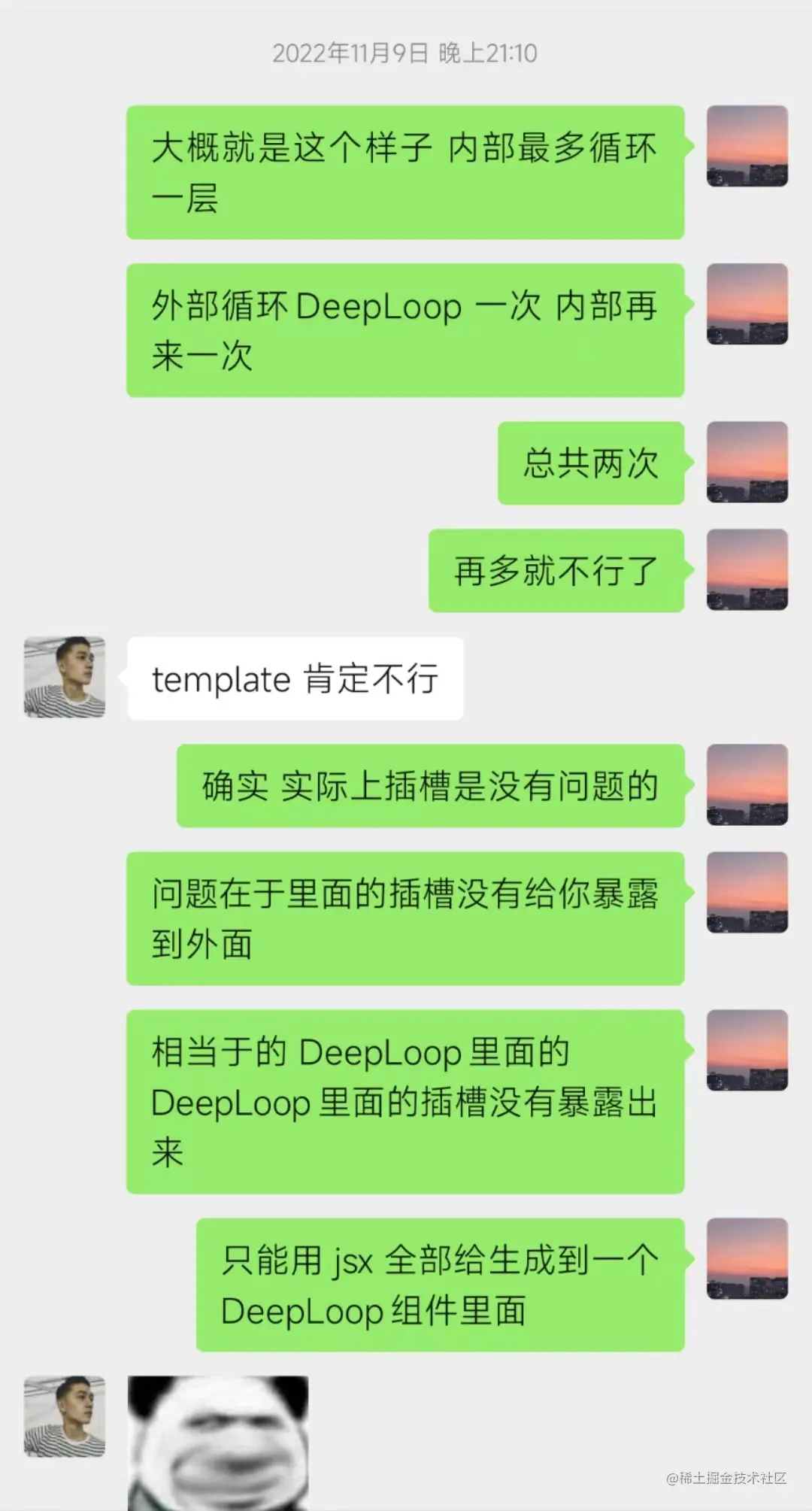The image size is (812, 1511).
Task: Open the contact's avatar beside the panda sticker
Action: tap(65, 1417)
